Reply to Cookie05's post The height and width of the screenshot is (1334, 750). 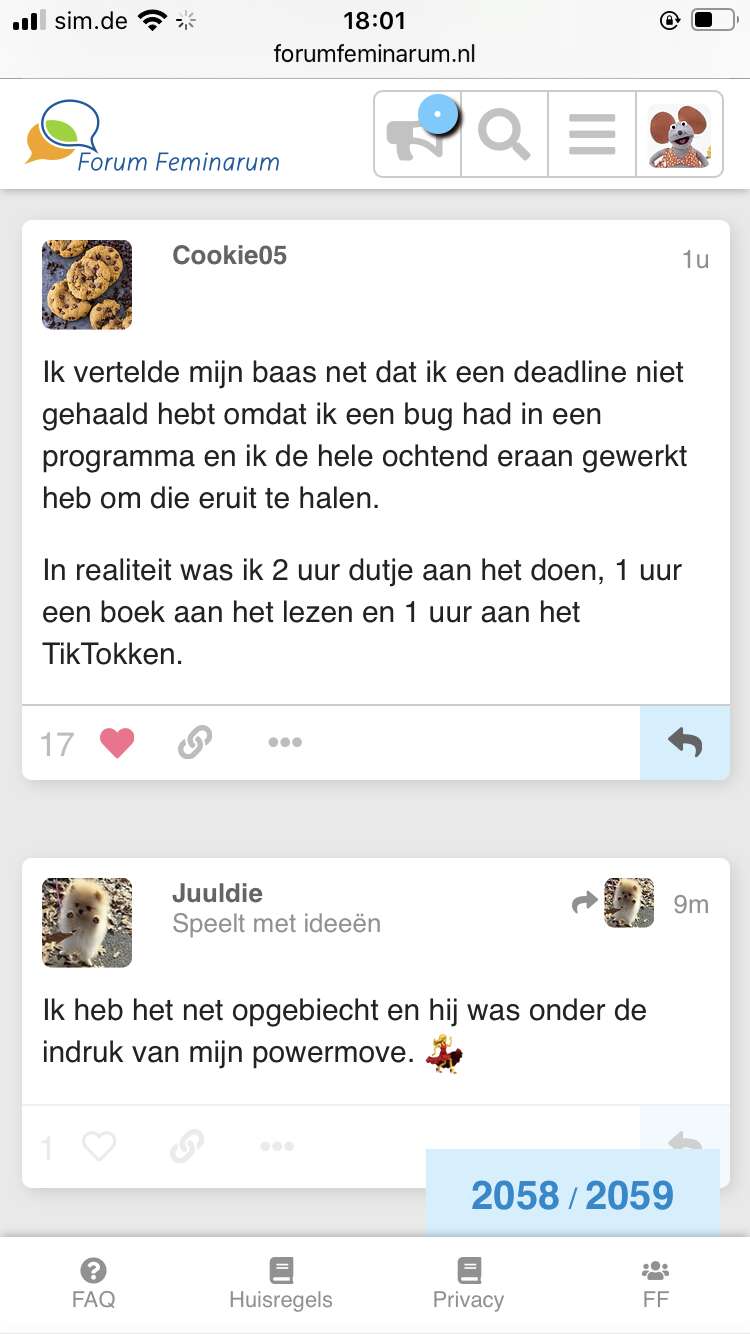pyautogui.click(x=685, y=743)
